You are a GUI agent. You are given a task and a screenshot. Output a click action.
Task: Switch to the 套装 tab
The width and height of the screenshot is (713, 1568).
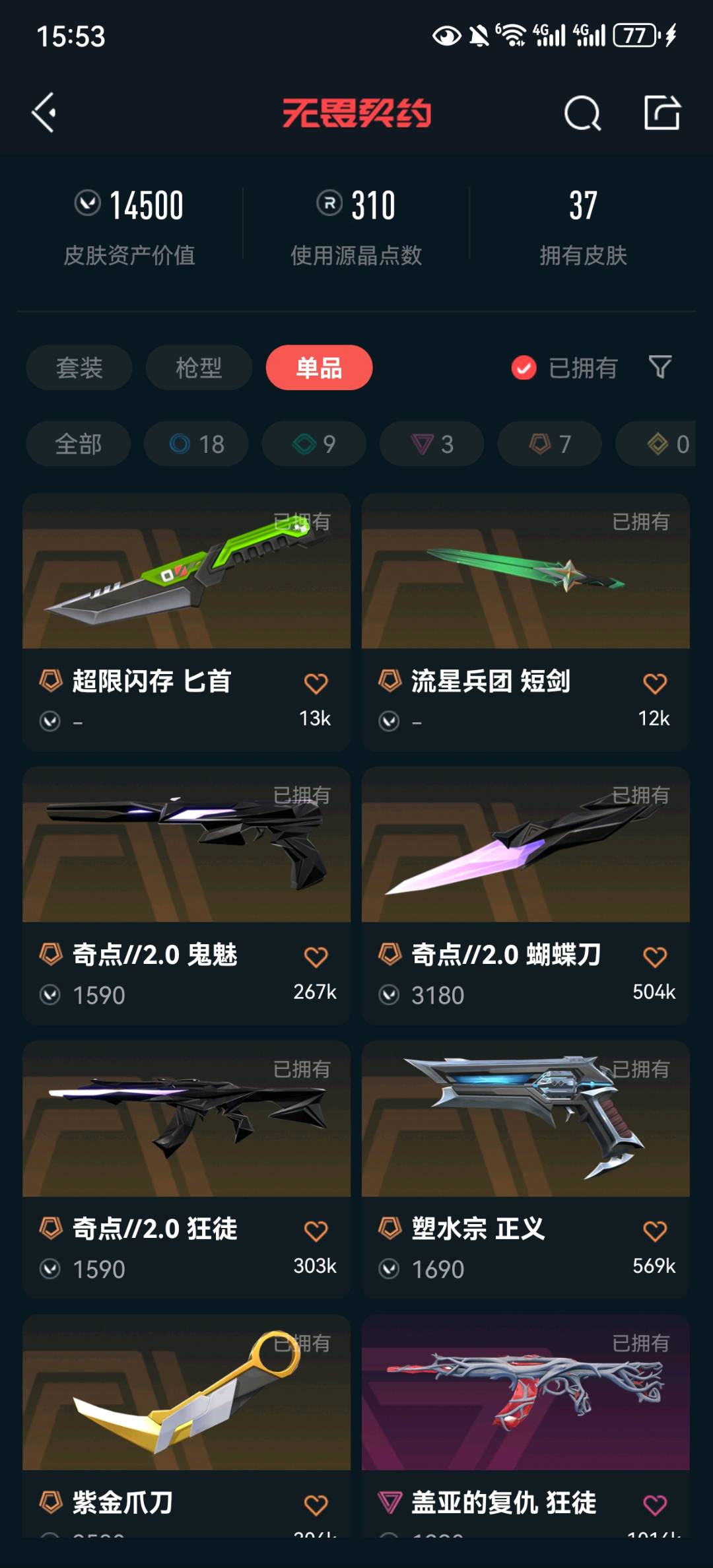click(79, 368)
